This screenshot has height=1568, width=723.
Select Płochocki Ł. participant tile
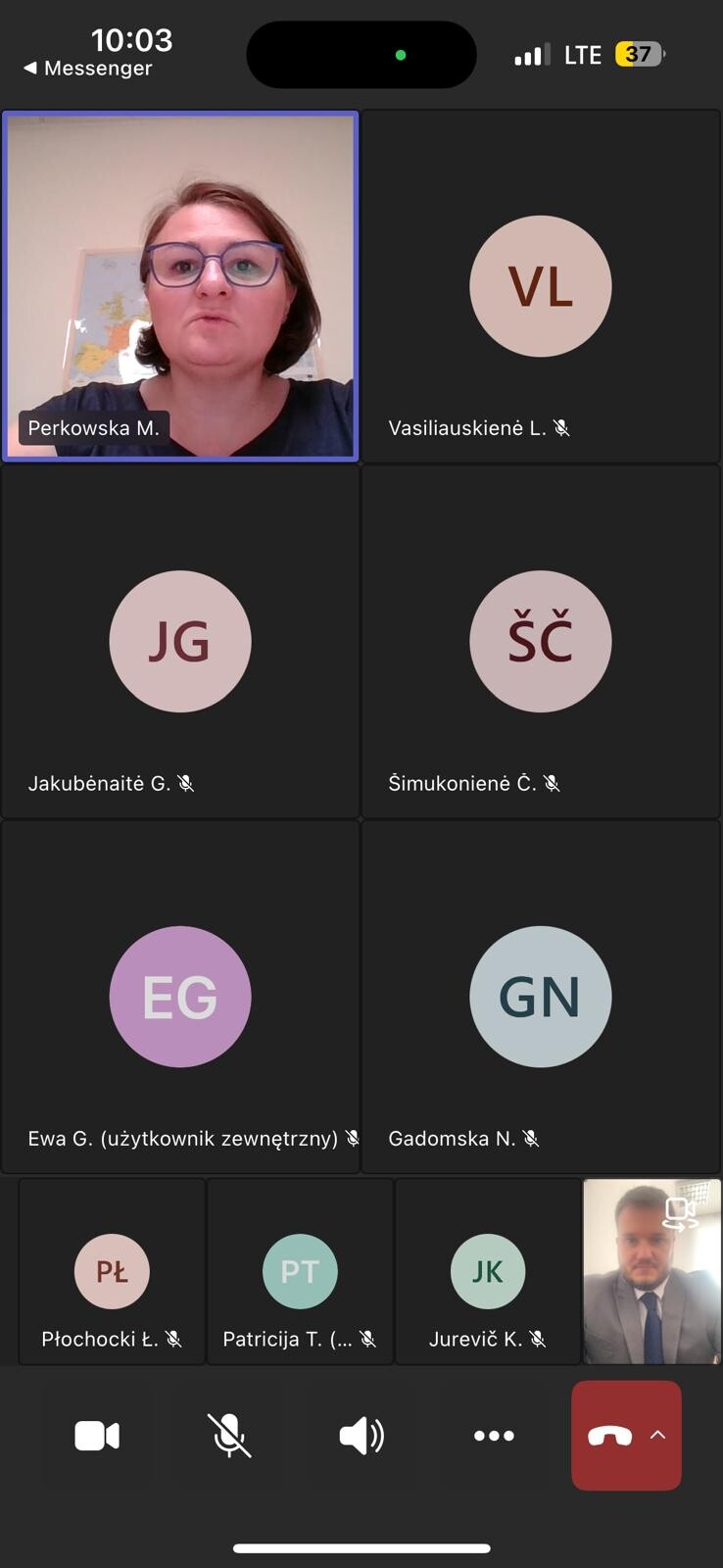pos(112,1271)
